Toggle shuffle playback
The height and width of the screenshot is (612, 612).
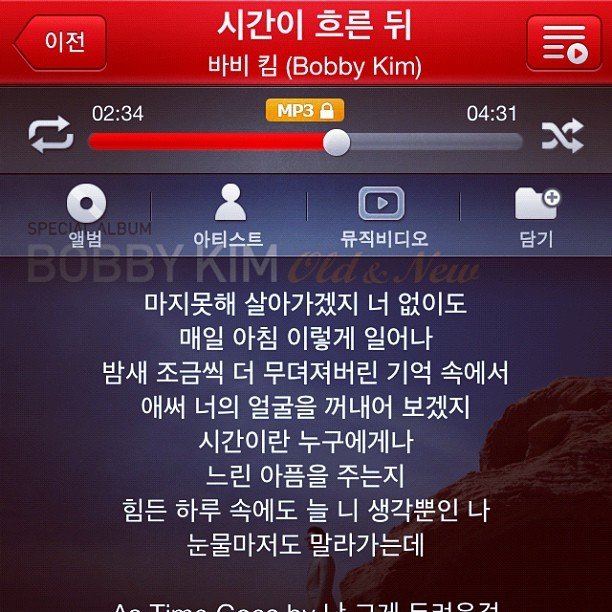coord(561,135)
